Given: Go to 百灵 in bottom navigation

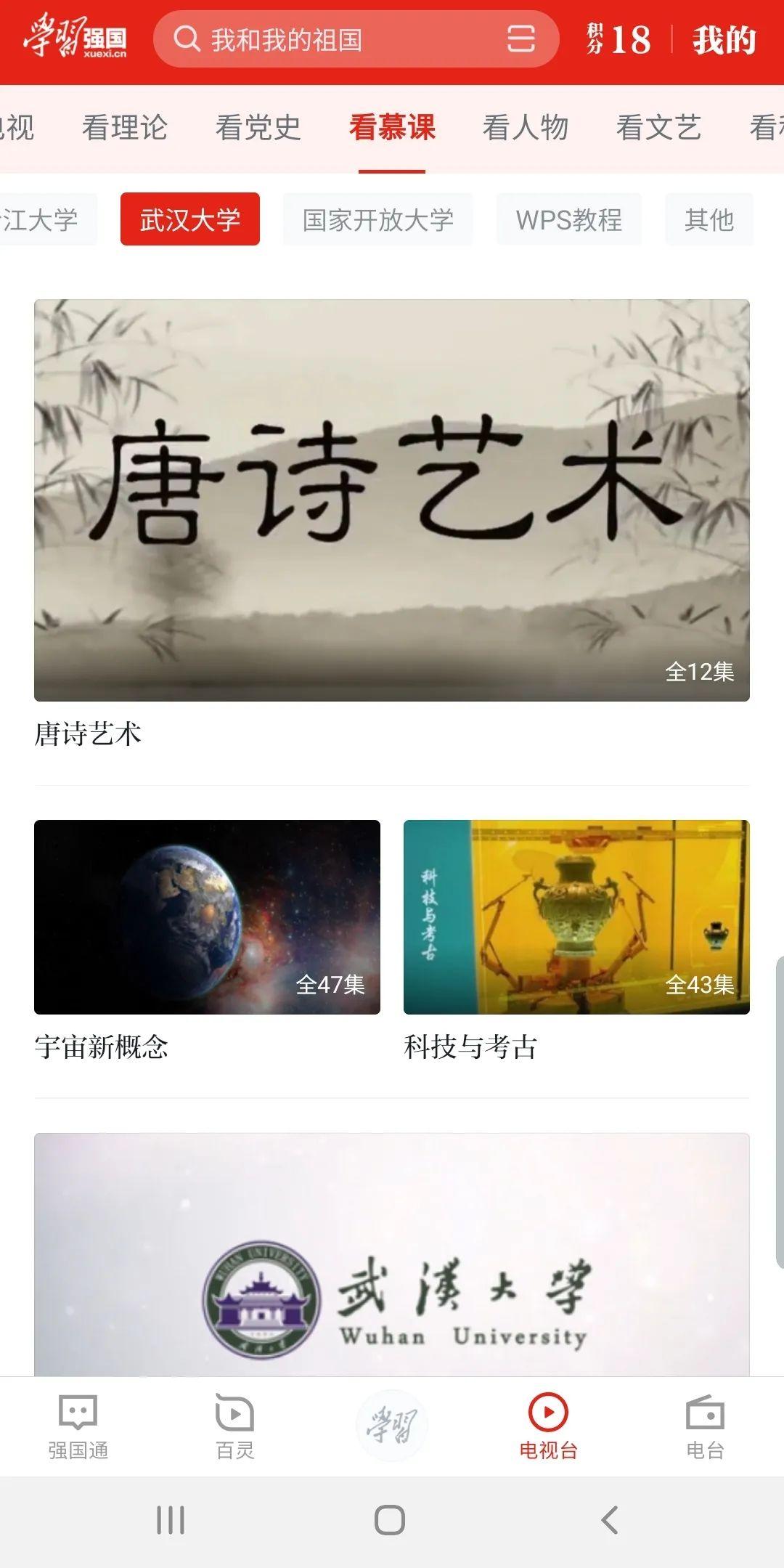Looking at the screenshot, I should coord(235,1427).
